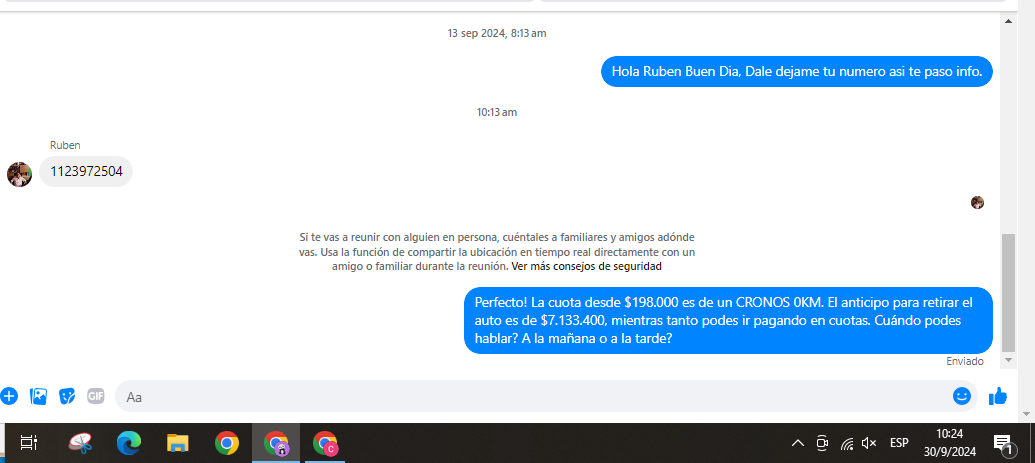This screenshot has width=1035, height=463.
Task: Choose a sticker to send
Action: click(x=67, y=396)
